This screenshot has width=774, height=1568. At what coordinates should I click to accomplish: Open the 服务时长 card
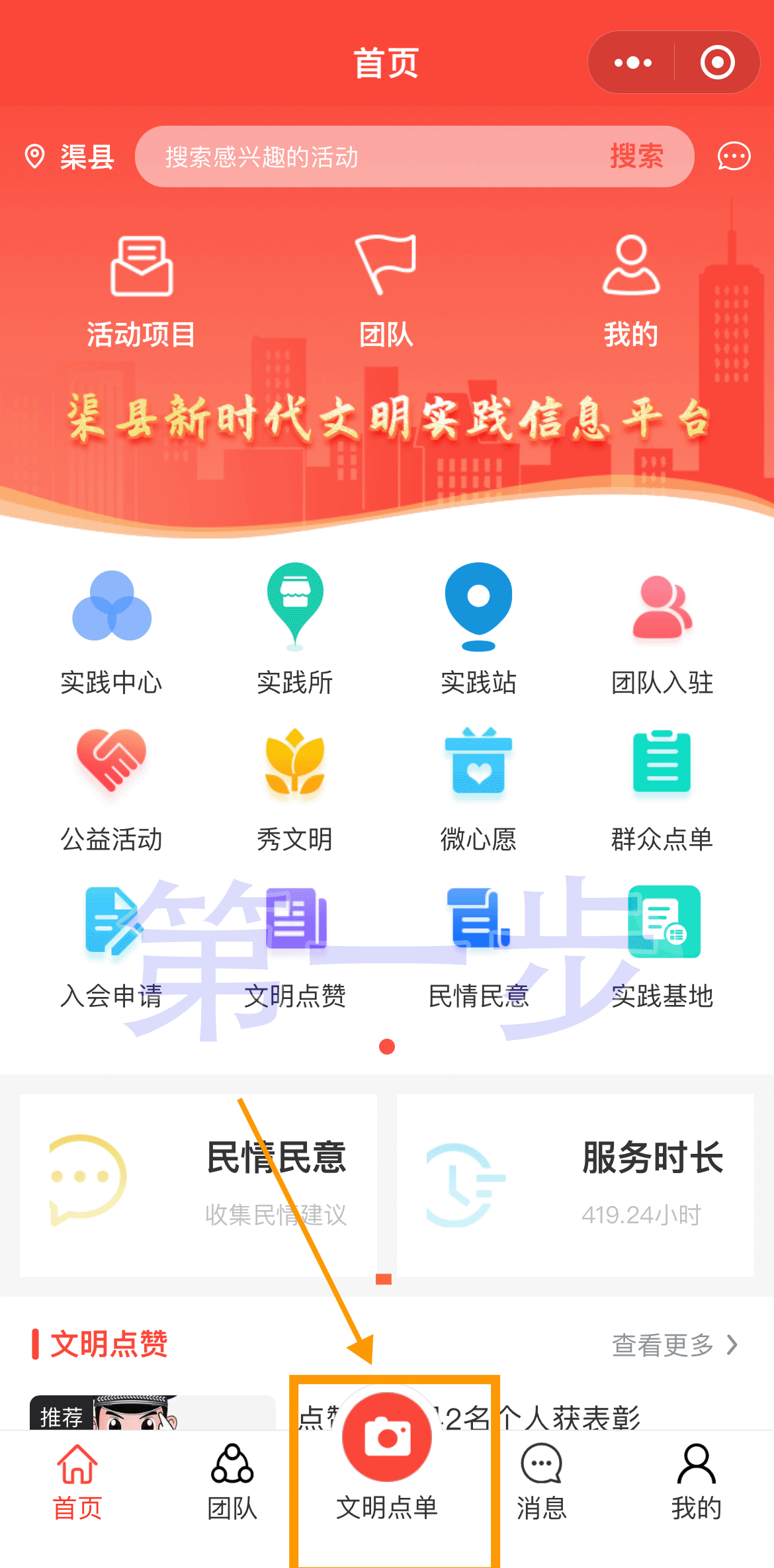576,1184
